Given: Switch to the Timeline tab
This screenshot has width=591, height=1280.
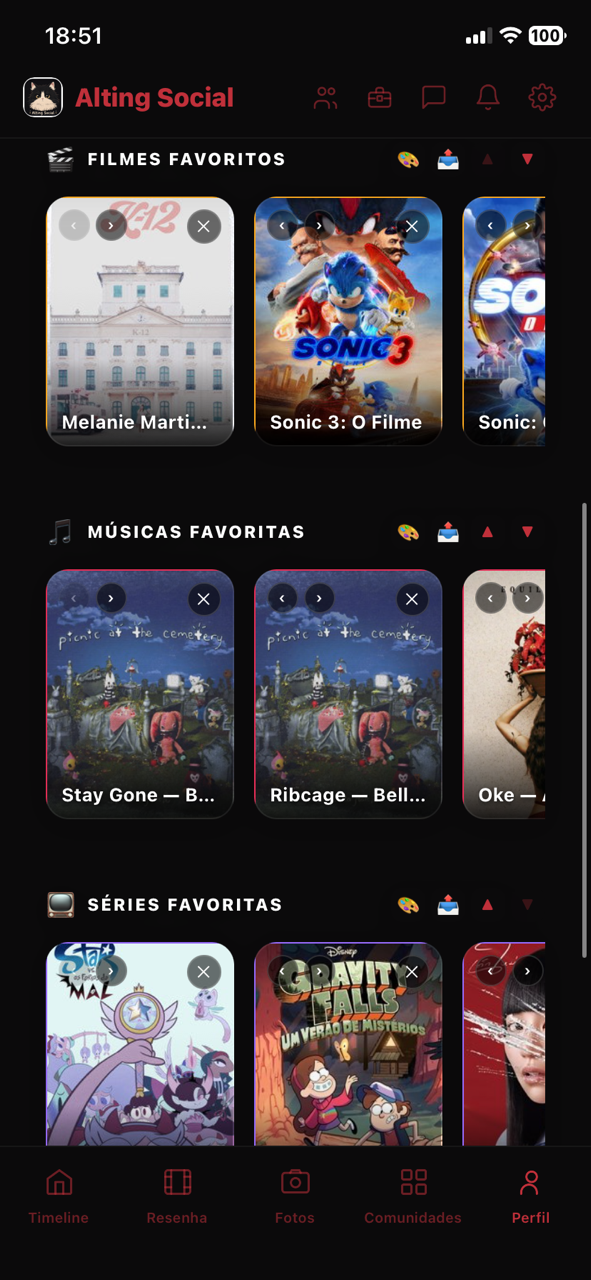Looking at the screenshot, I should 59,1196.
